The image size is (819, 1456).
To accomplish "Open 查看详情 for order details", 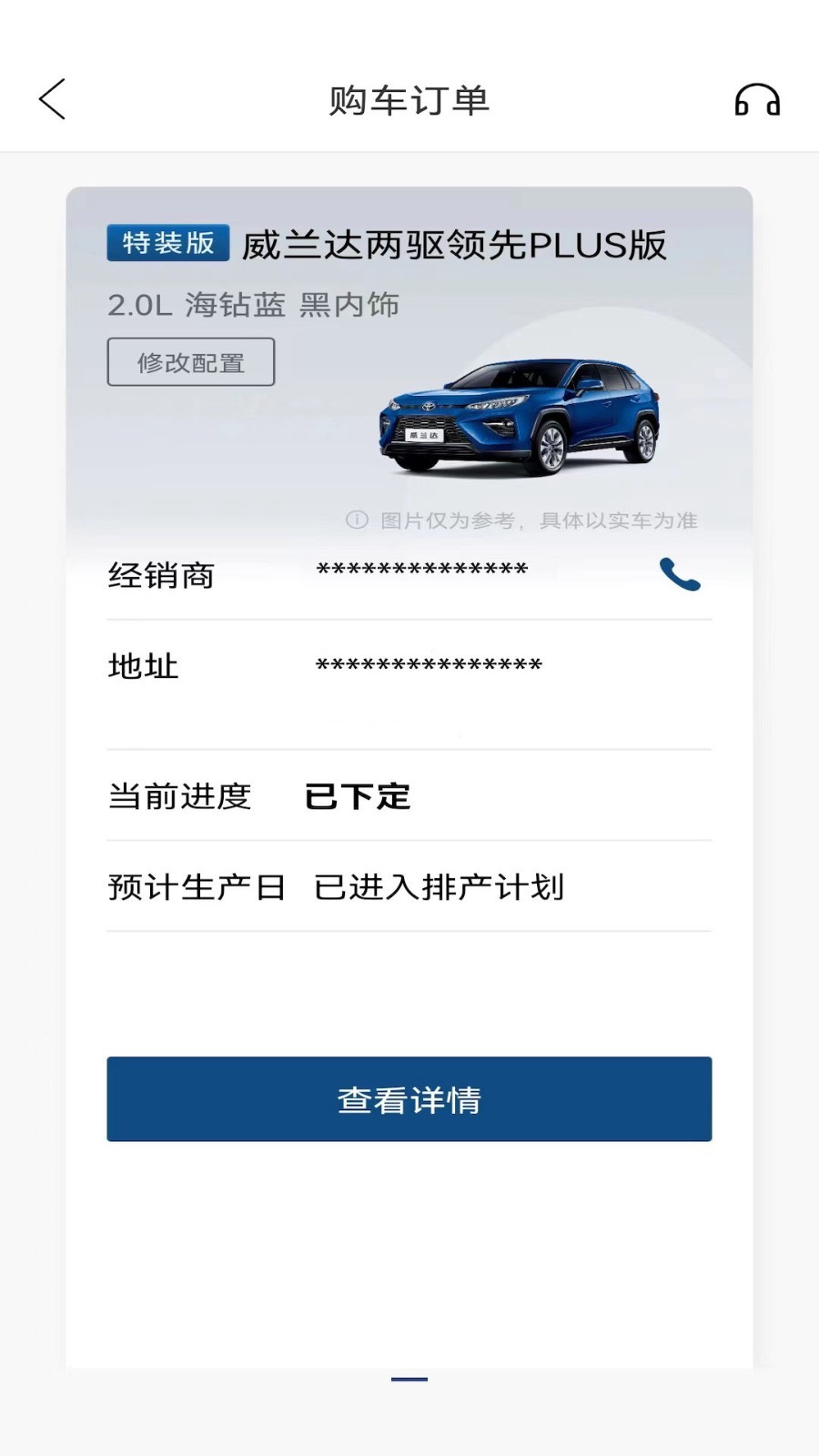I will click(x=409, y=1099).
